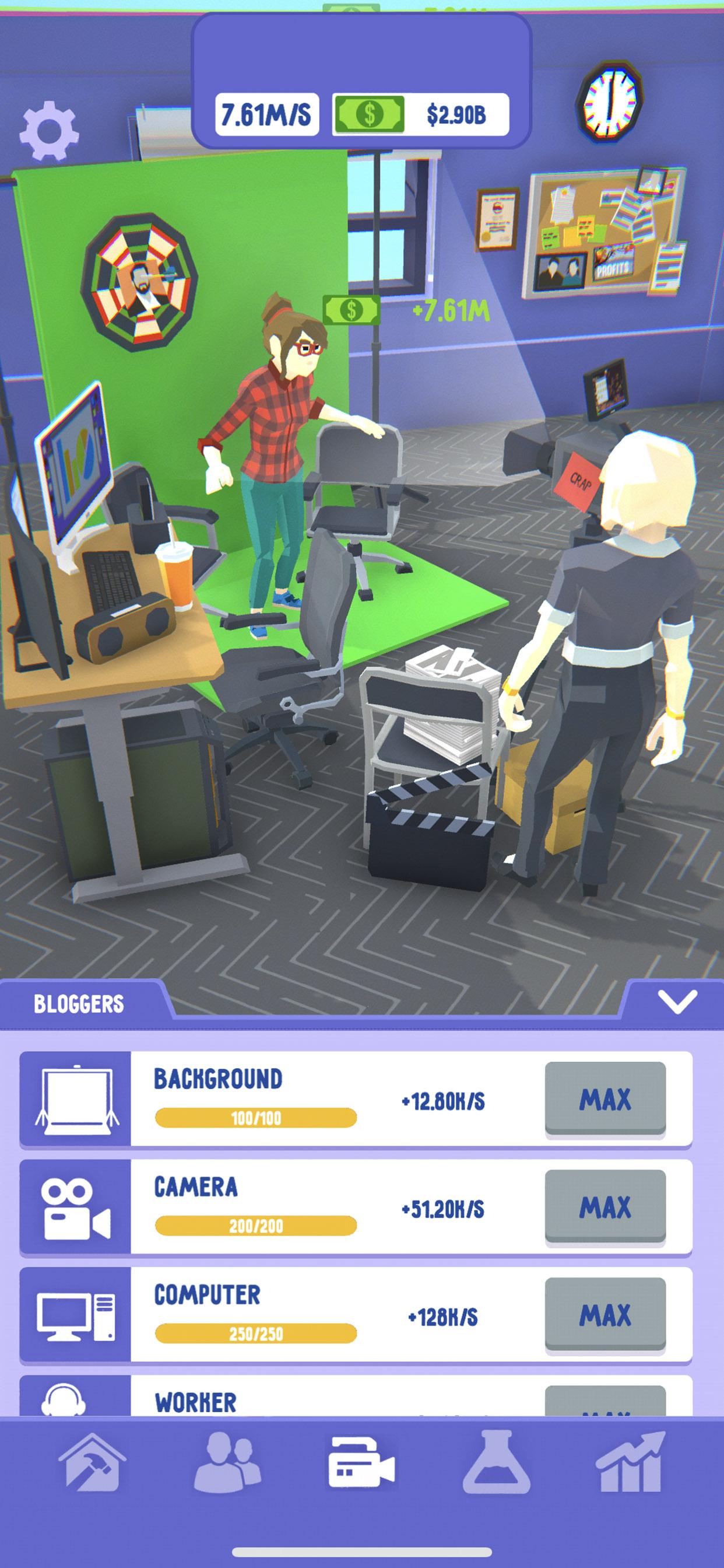The height and width of the screenshot is (1568, 724).
Task: Open the research flask tab
Action: pyautogui.click(x=496, y=1464)
